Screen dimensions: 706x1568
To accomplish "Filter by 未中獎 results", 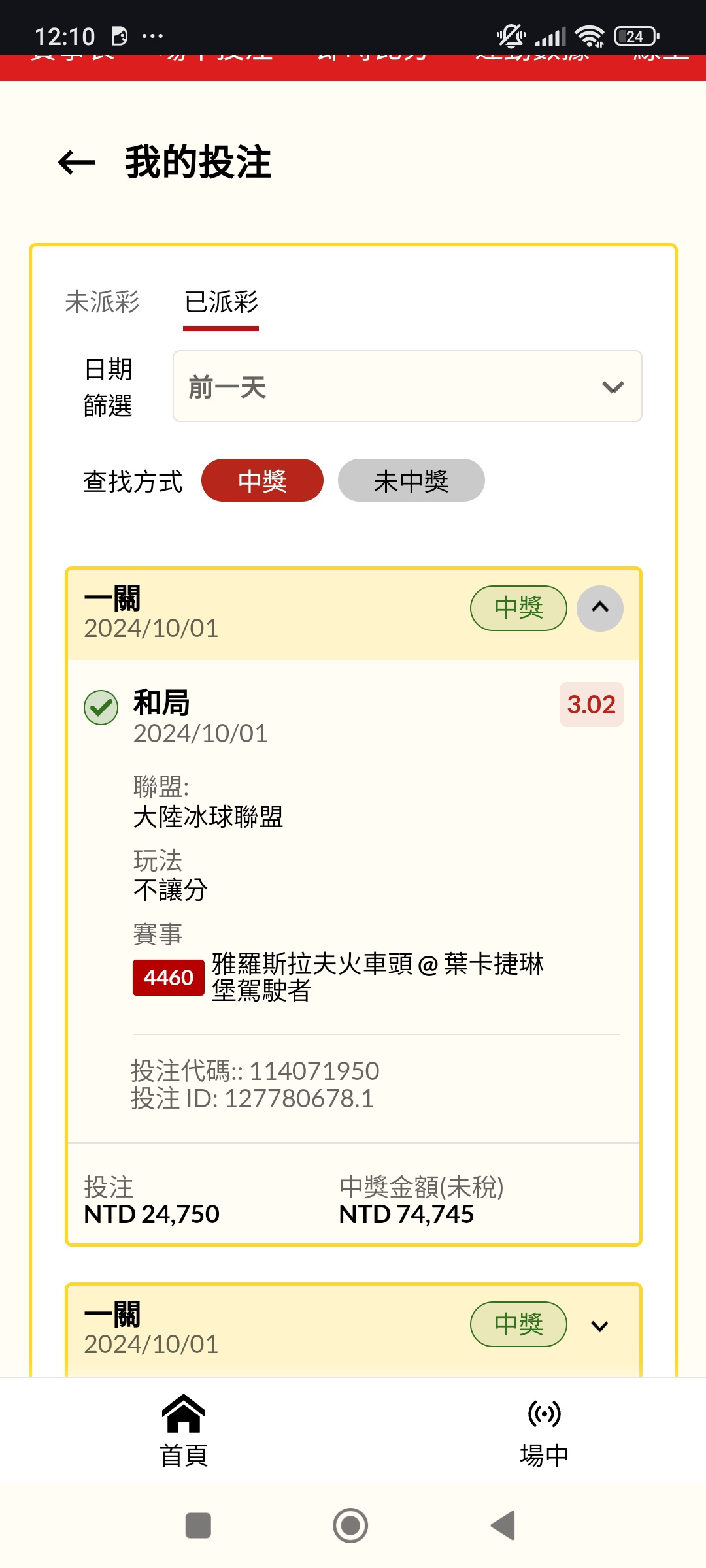I will [411, 481].
